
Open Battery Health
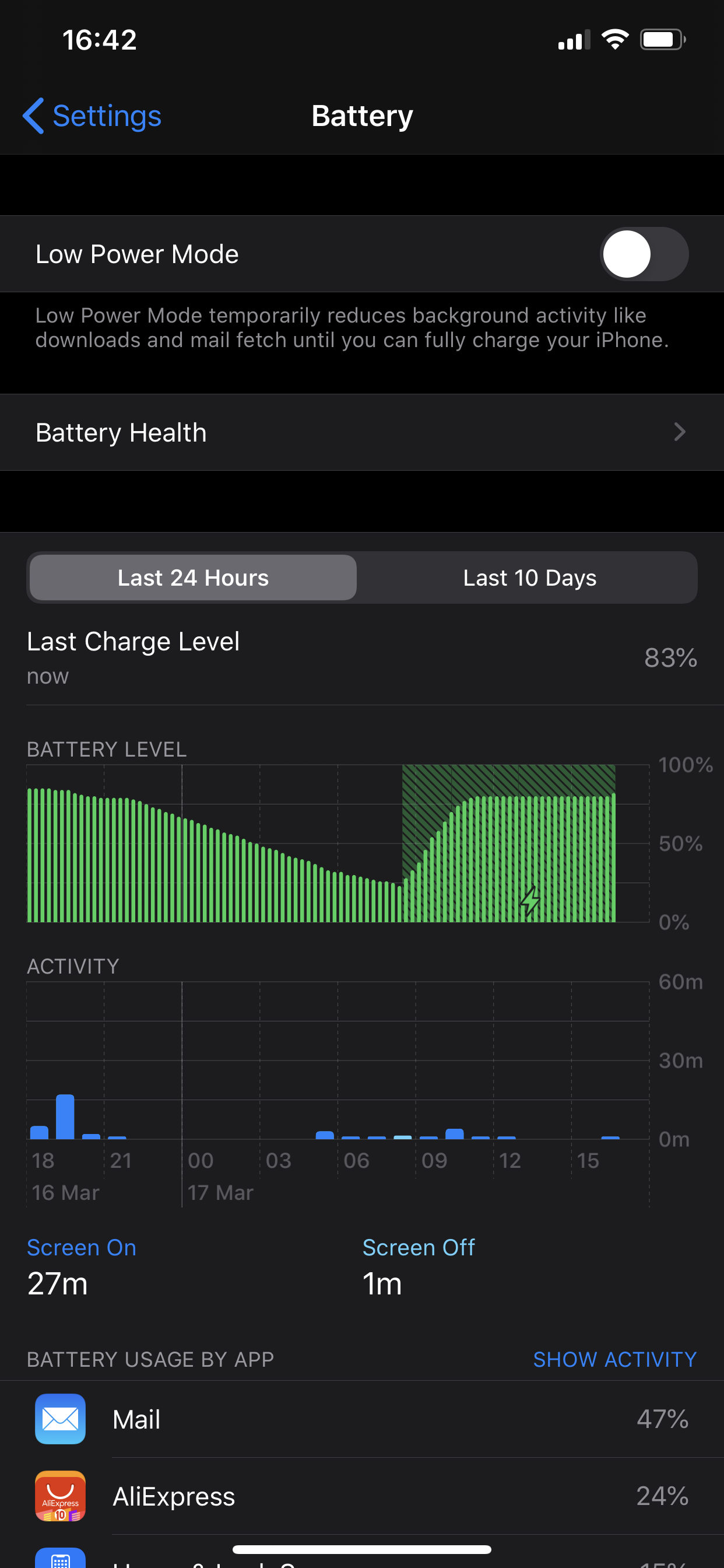pyautogui.click(x=361, y=433)
